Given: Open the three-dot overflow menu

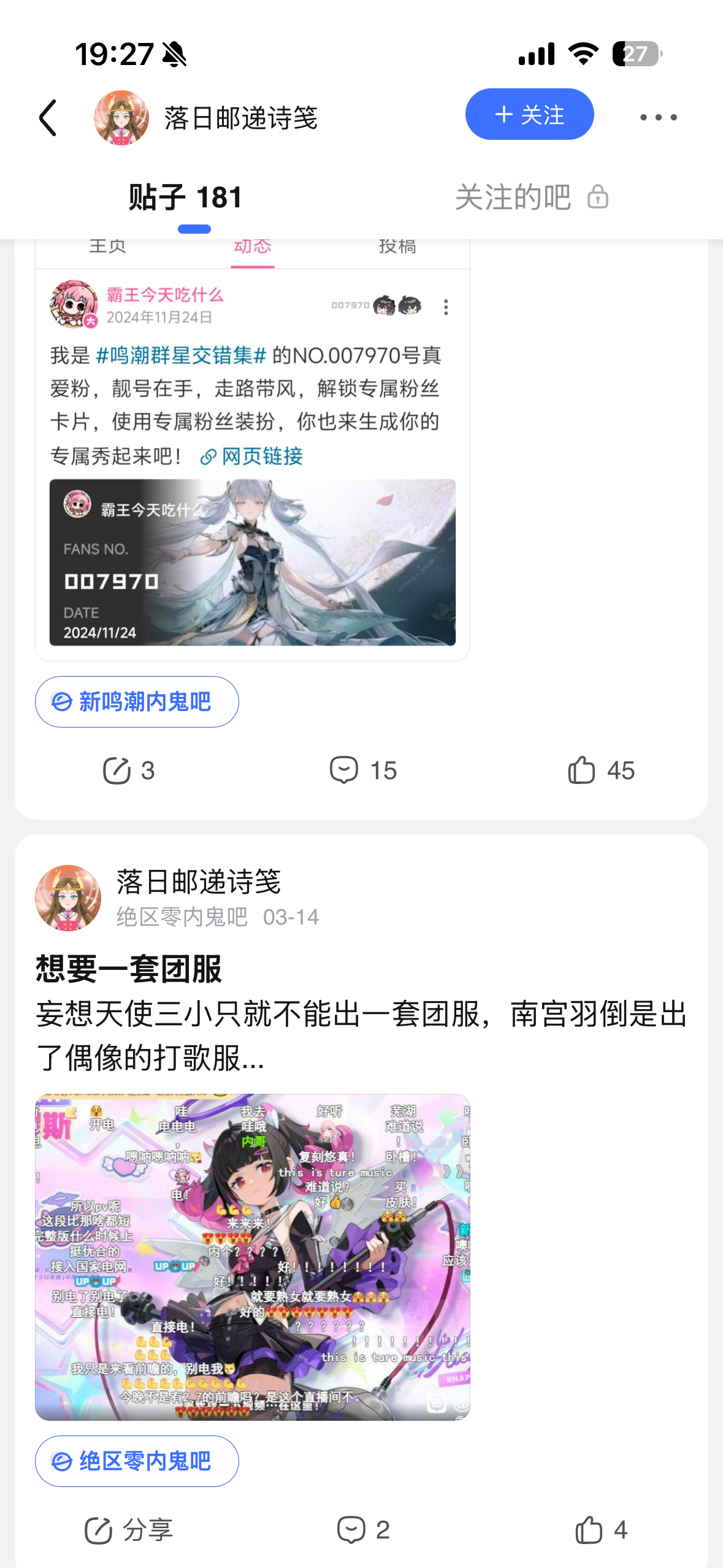Looking at the screenshot, I should coord(658,117).
